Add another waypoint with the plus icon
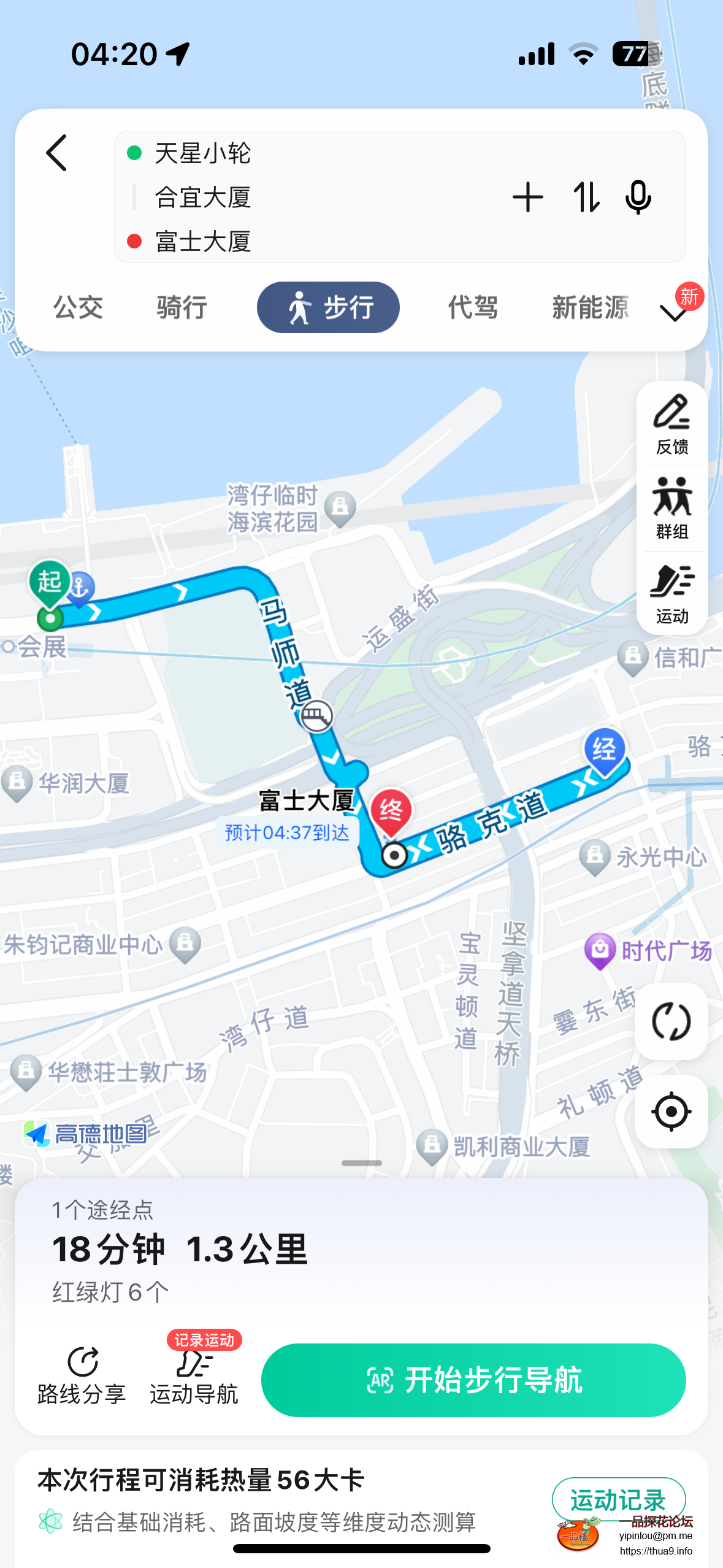 click(527, 198)
